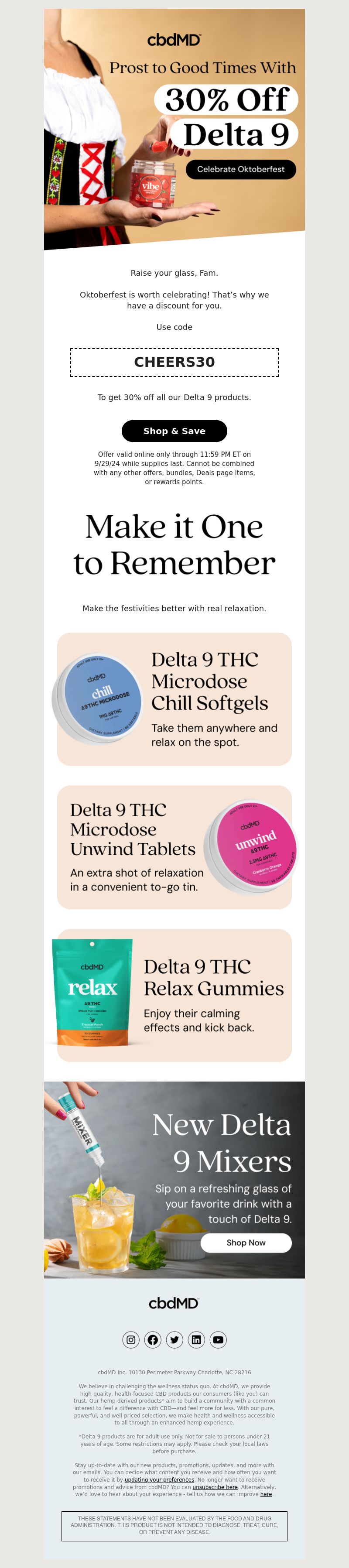Tap the Celebrate Oktoberfest button

coord(240,169)
